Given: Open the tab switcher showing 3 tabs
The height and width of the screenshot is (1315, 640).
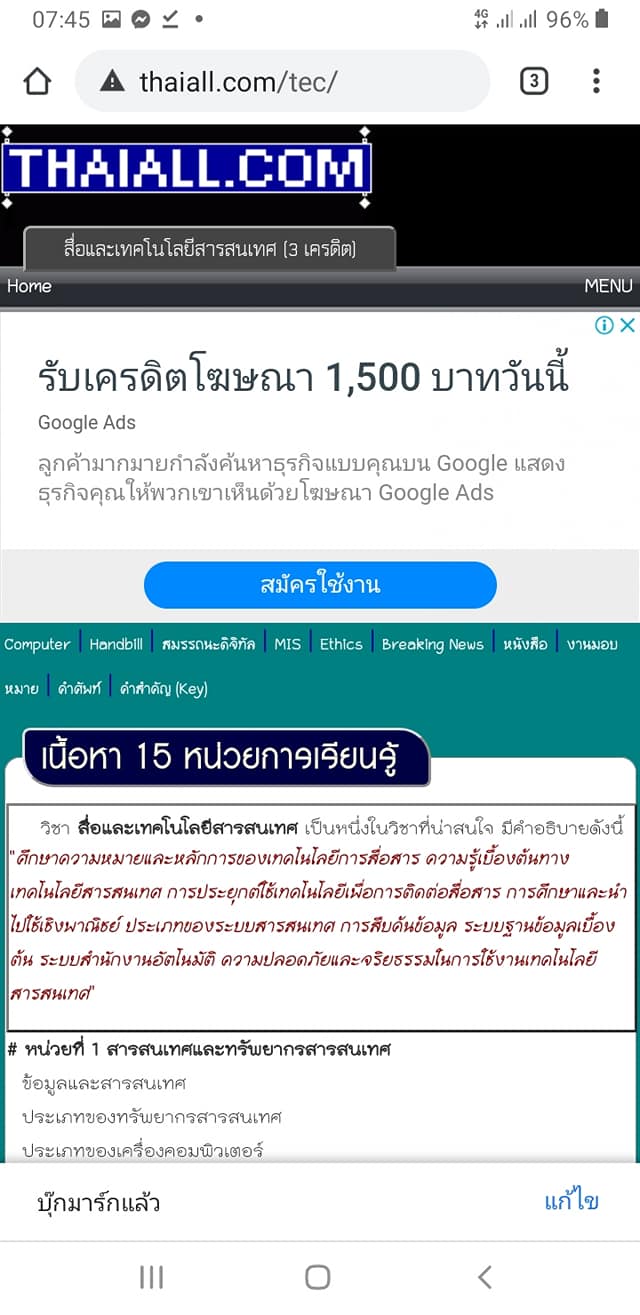Looking at the screenshot, I should [x=534, y=82].
